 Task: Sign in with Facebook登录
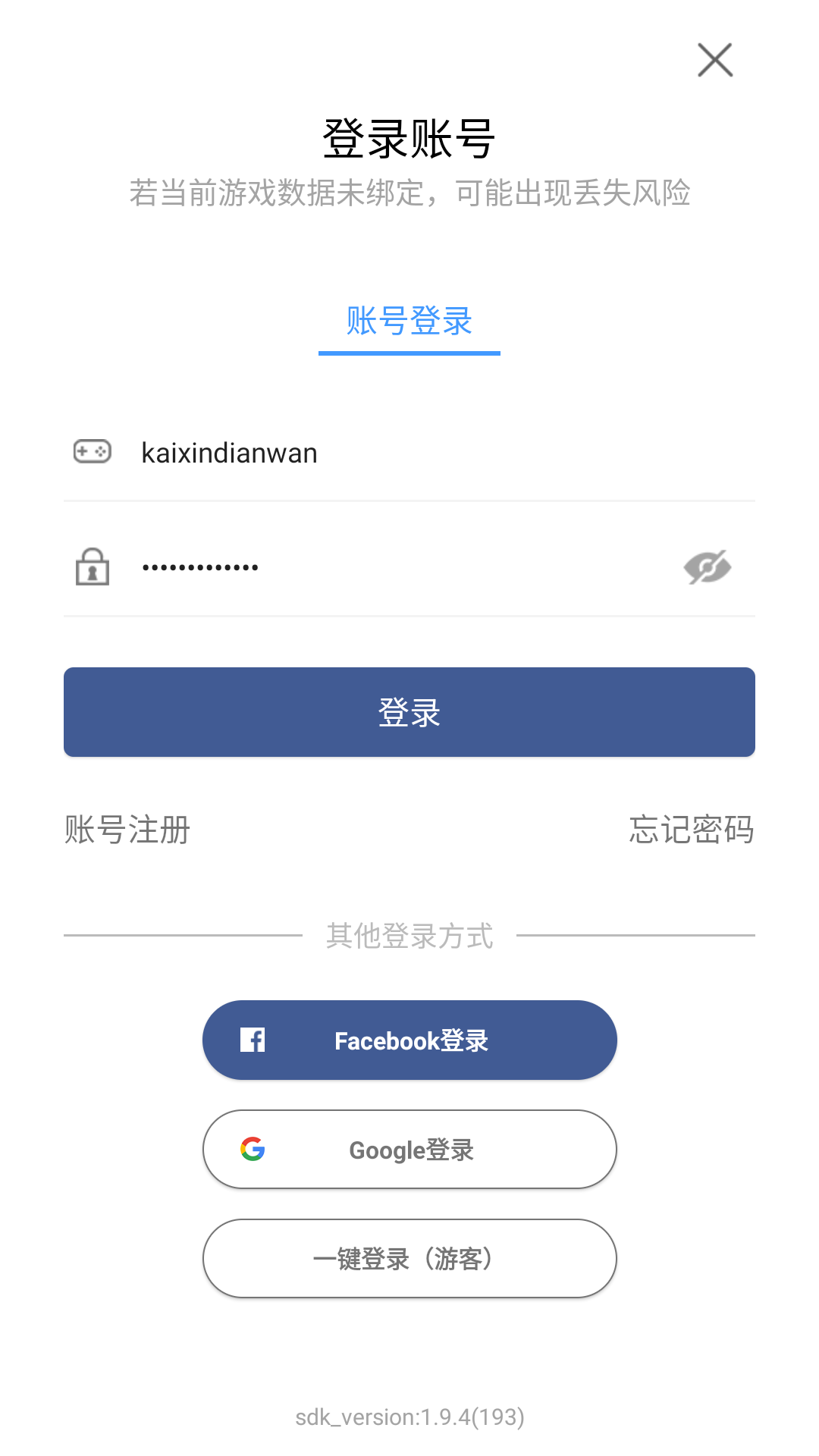tap(409, 1040)
